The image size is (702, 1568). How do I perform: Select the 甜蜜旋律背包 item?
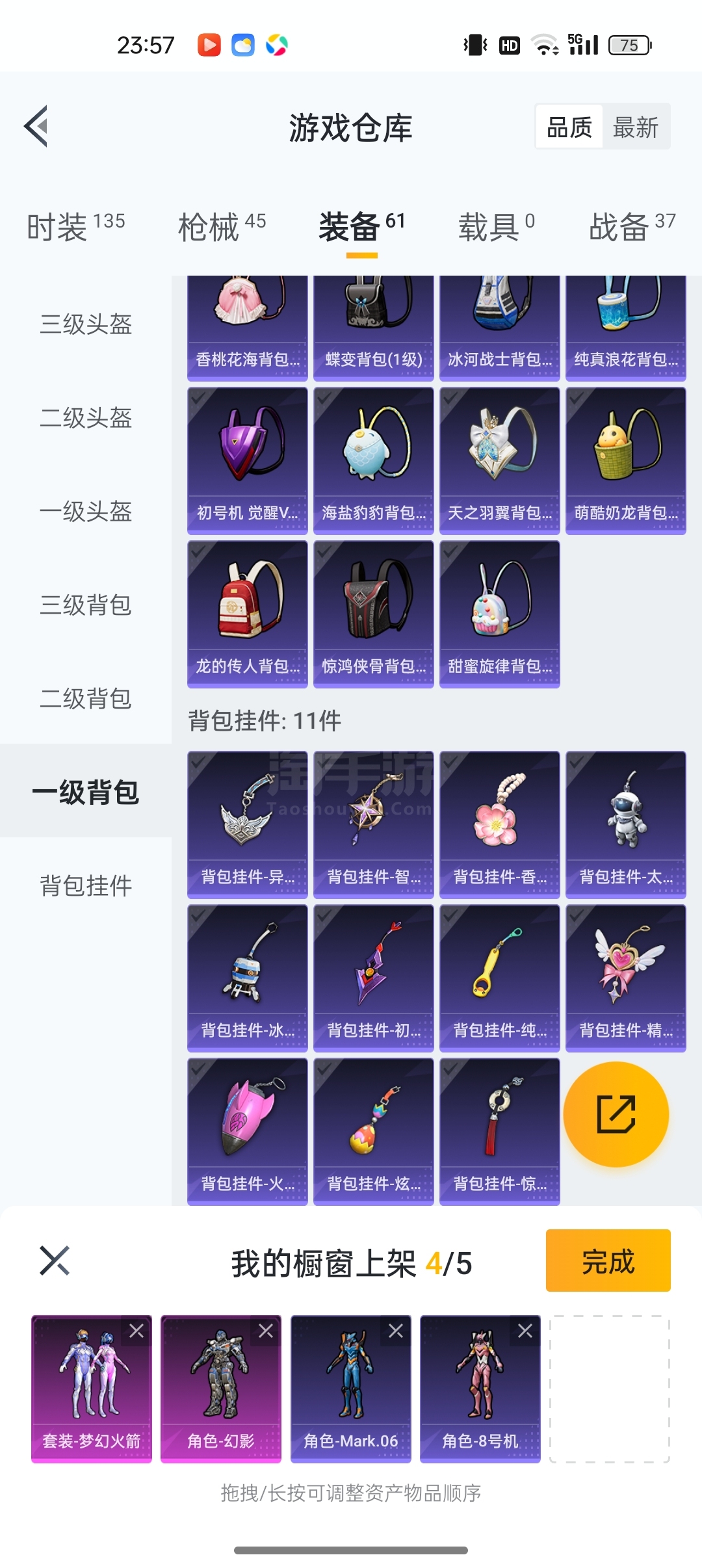click(x=499, y=614)
